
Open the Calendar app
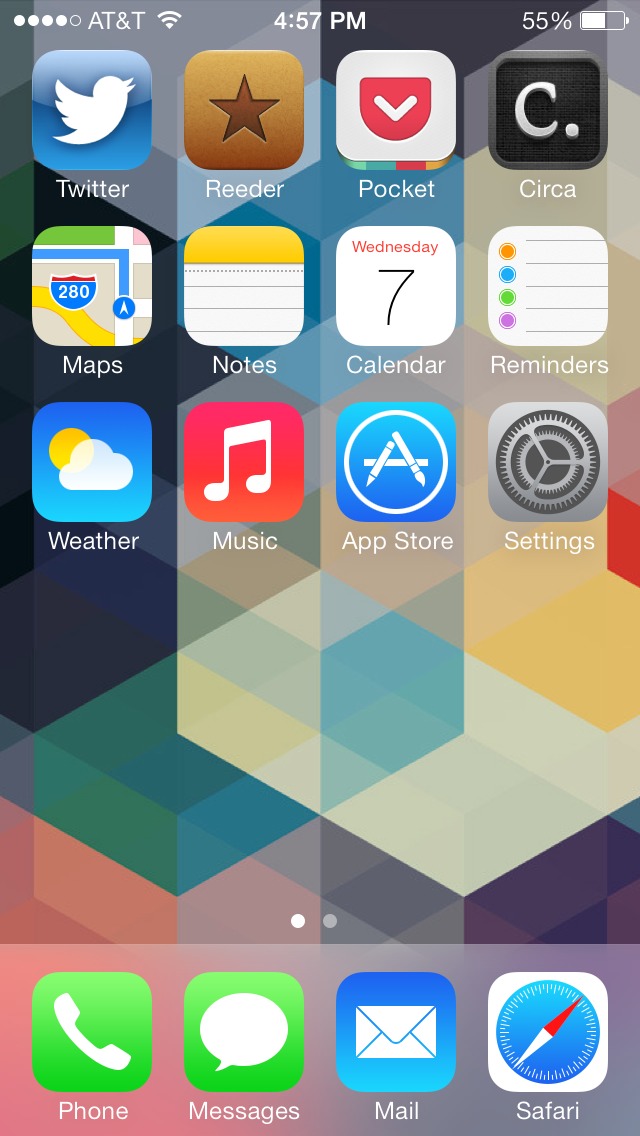(x=396, y=286)
